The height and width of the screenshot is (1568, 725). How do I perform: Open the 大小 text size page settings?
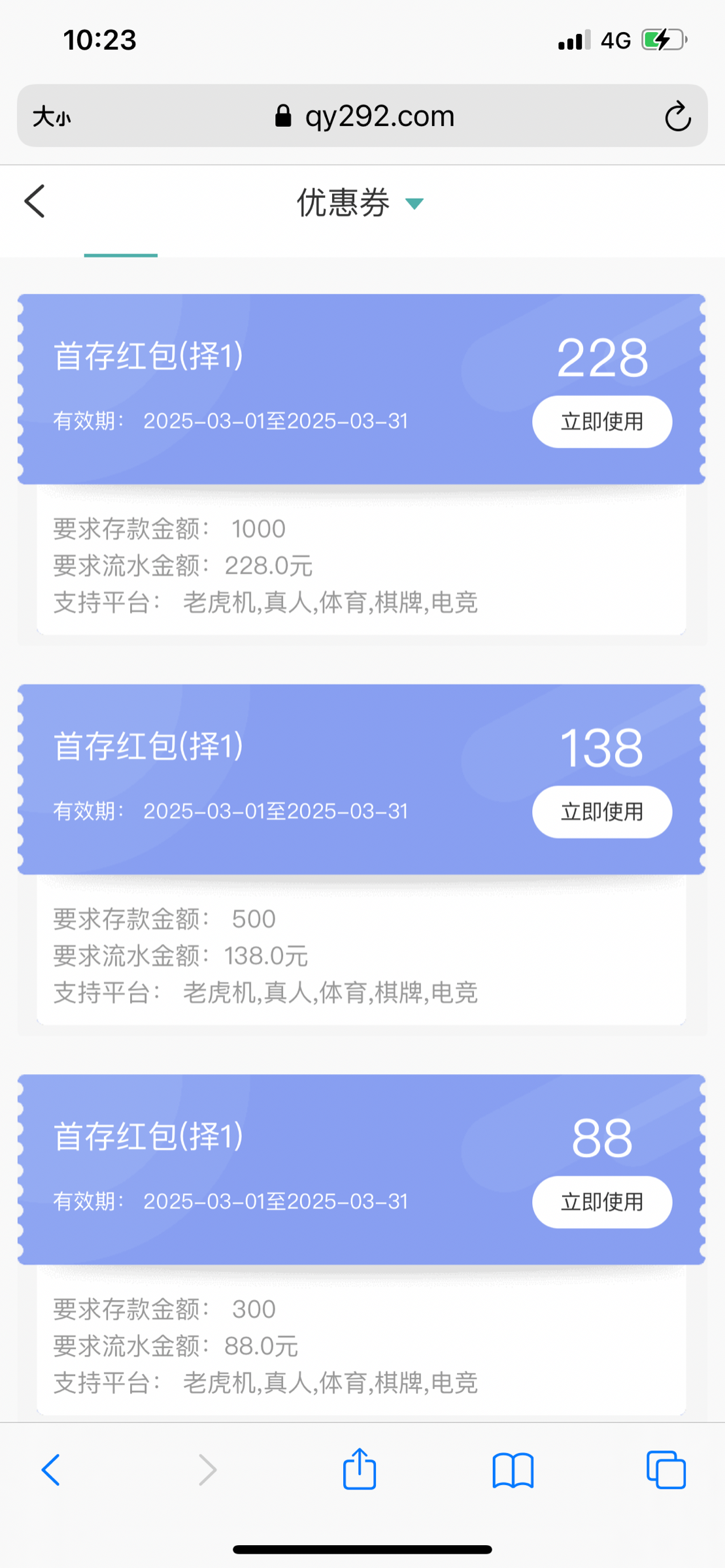pos(52,118)
